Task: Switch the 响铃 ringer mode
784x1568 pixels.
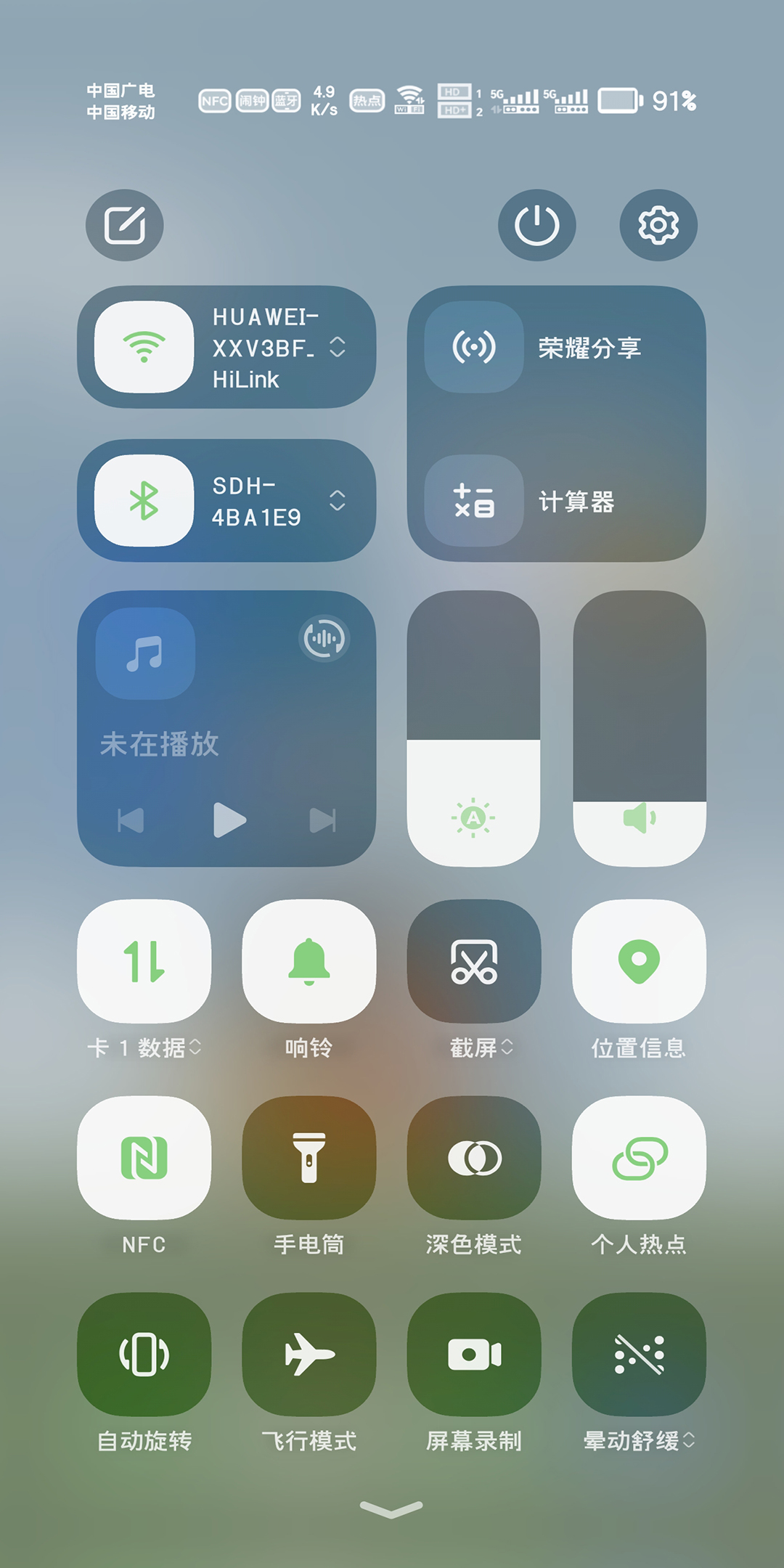Action: 309,961
